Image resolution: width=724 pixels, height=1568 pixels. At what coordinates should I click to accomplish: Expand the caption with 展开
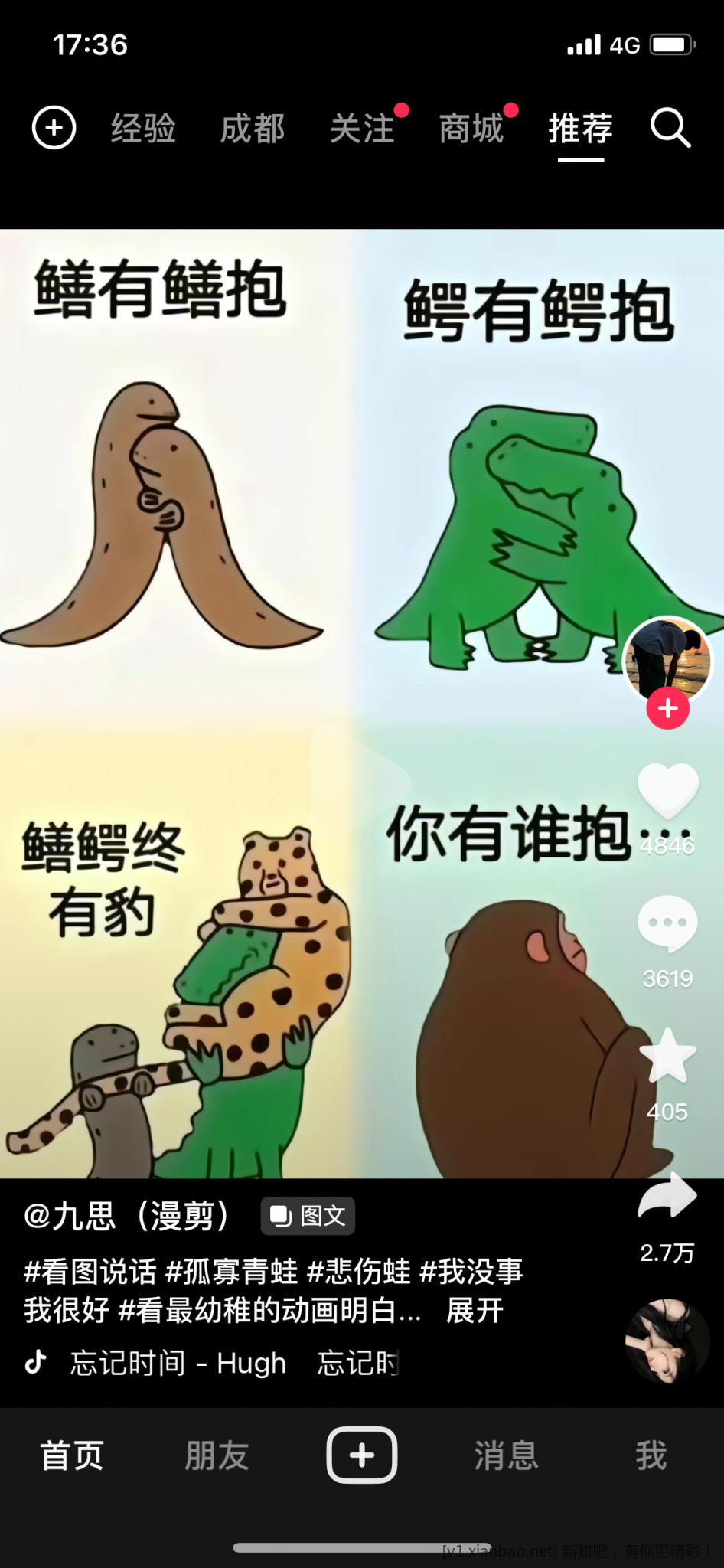point(475,1311)
